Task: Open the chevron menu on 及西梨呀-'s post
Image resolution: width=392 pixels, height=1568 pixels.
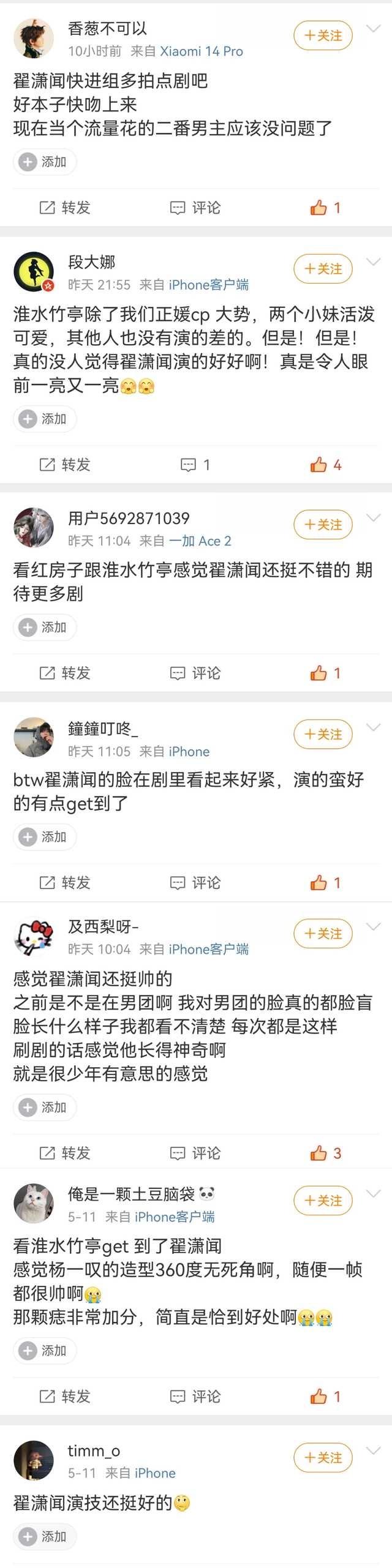Action: coord(373,927)
